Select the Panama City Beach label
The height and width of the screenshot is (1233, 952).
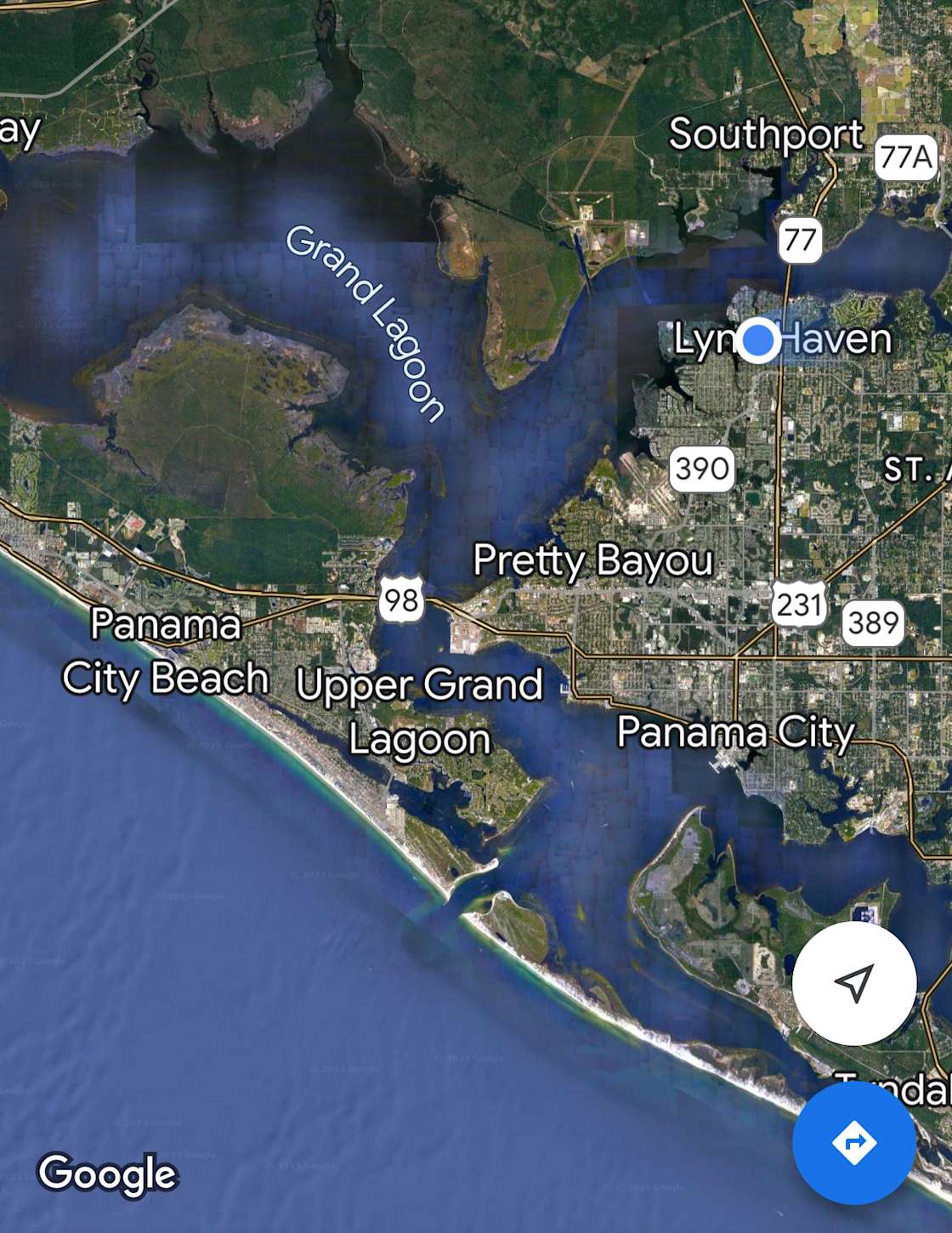pos(166,651)
